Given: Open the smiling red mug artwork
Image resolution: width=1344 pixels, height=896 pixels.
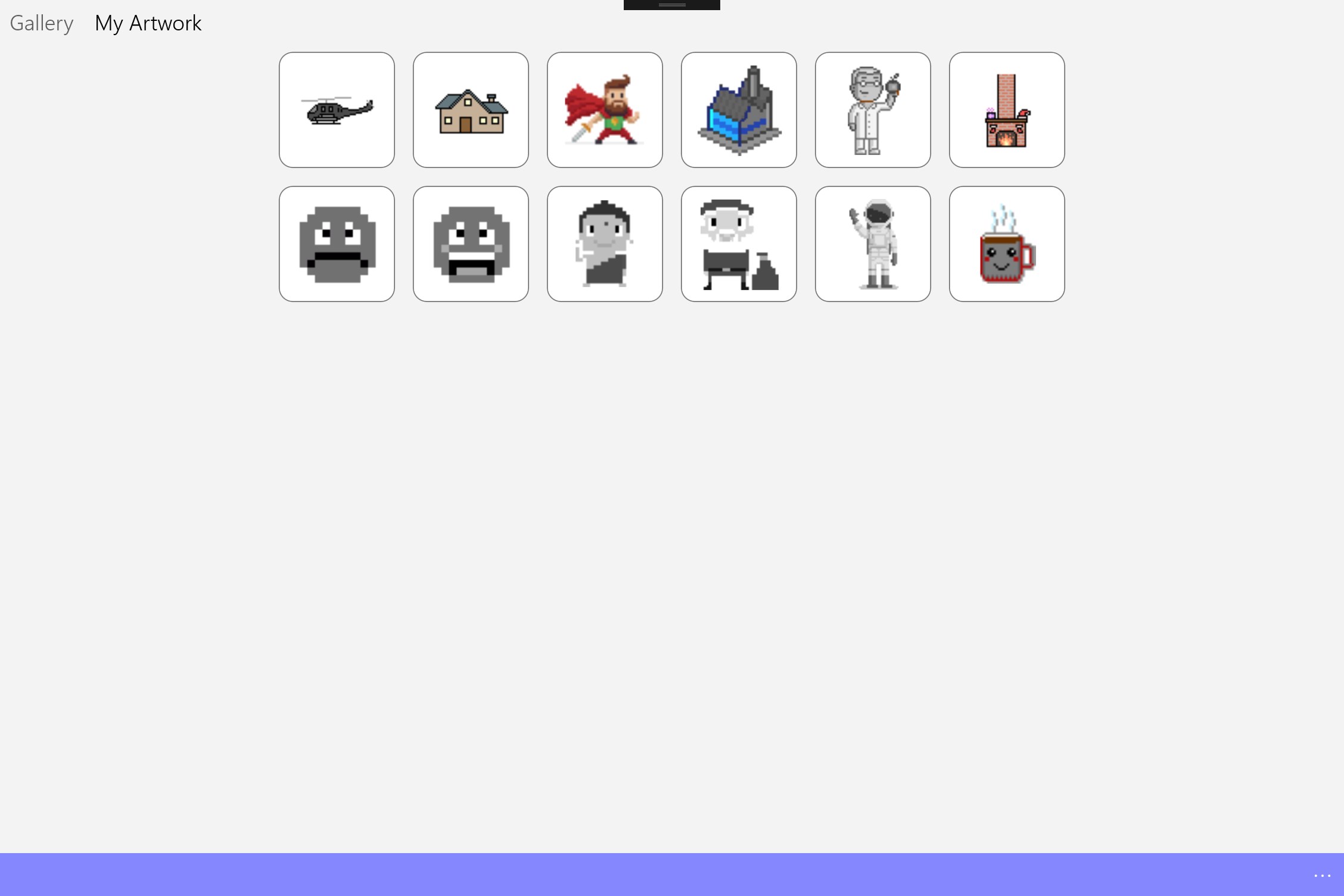Looking at the screenshot, I should 1007,244.
